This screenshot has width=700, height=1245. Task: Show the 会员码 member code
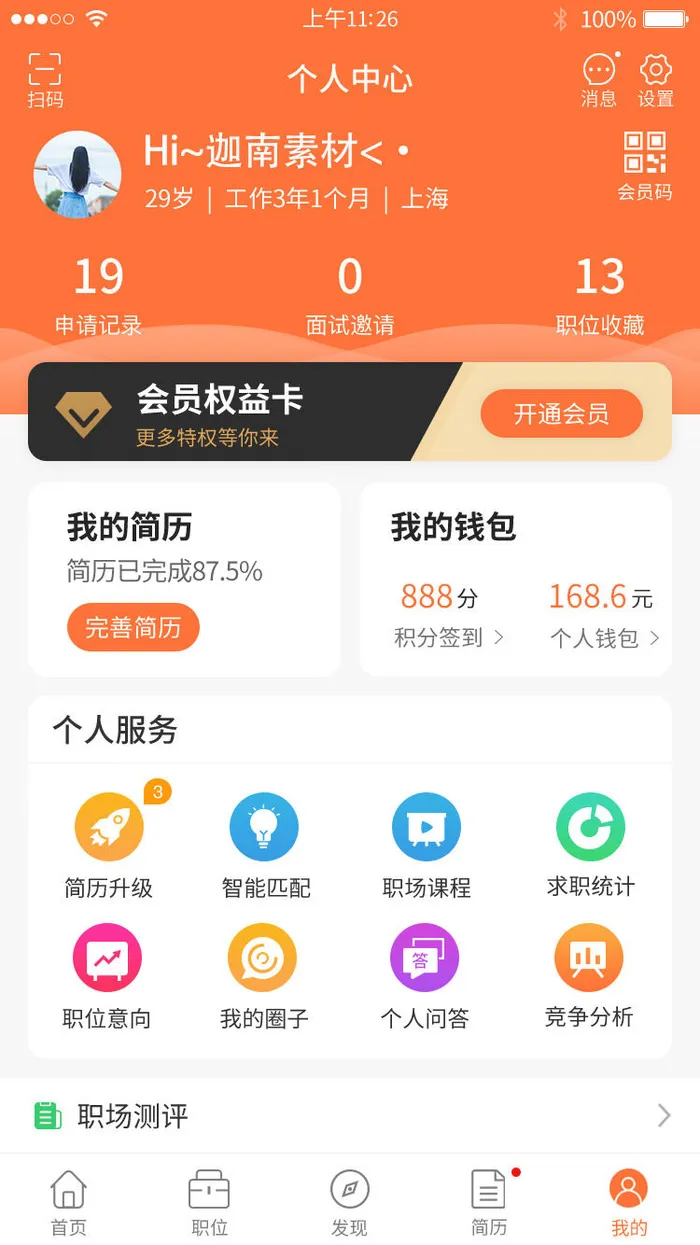(645, 165)
